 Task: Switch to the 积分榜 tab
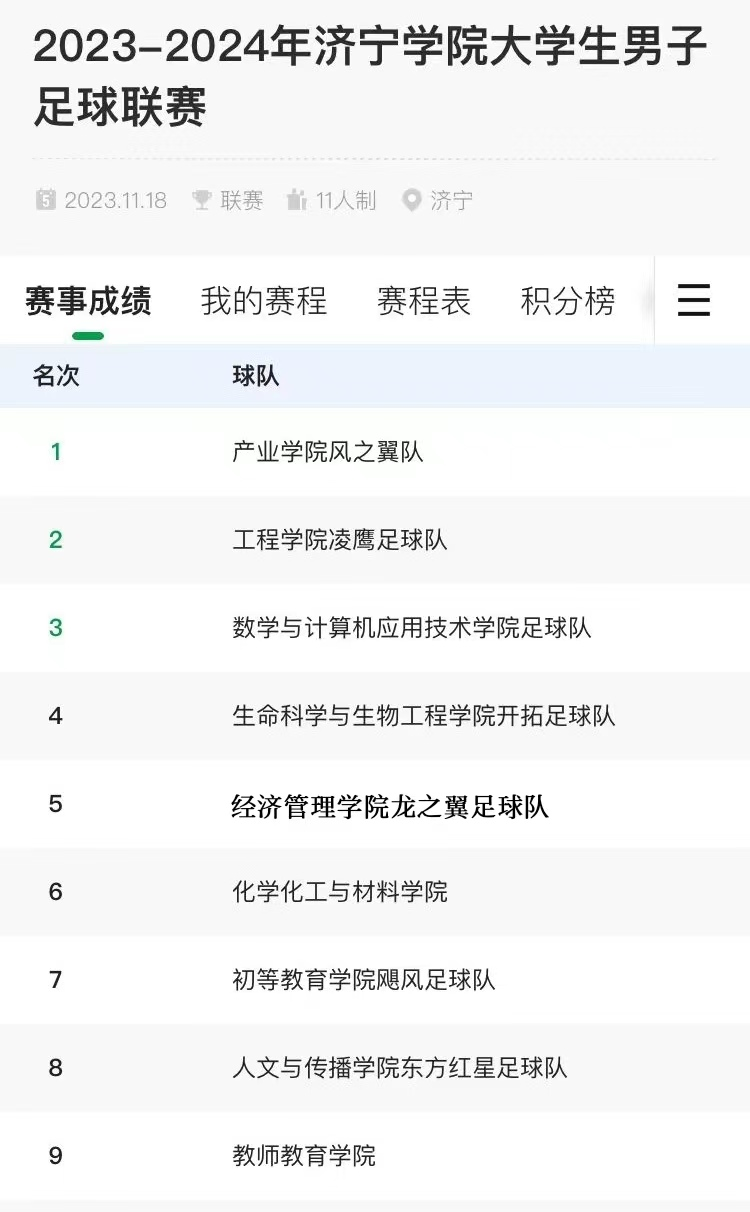coord(568,301)
